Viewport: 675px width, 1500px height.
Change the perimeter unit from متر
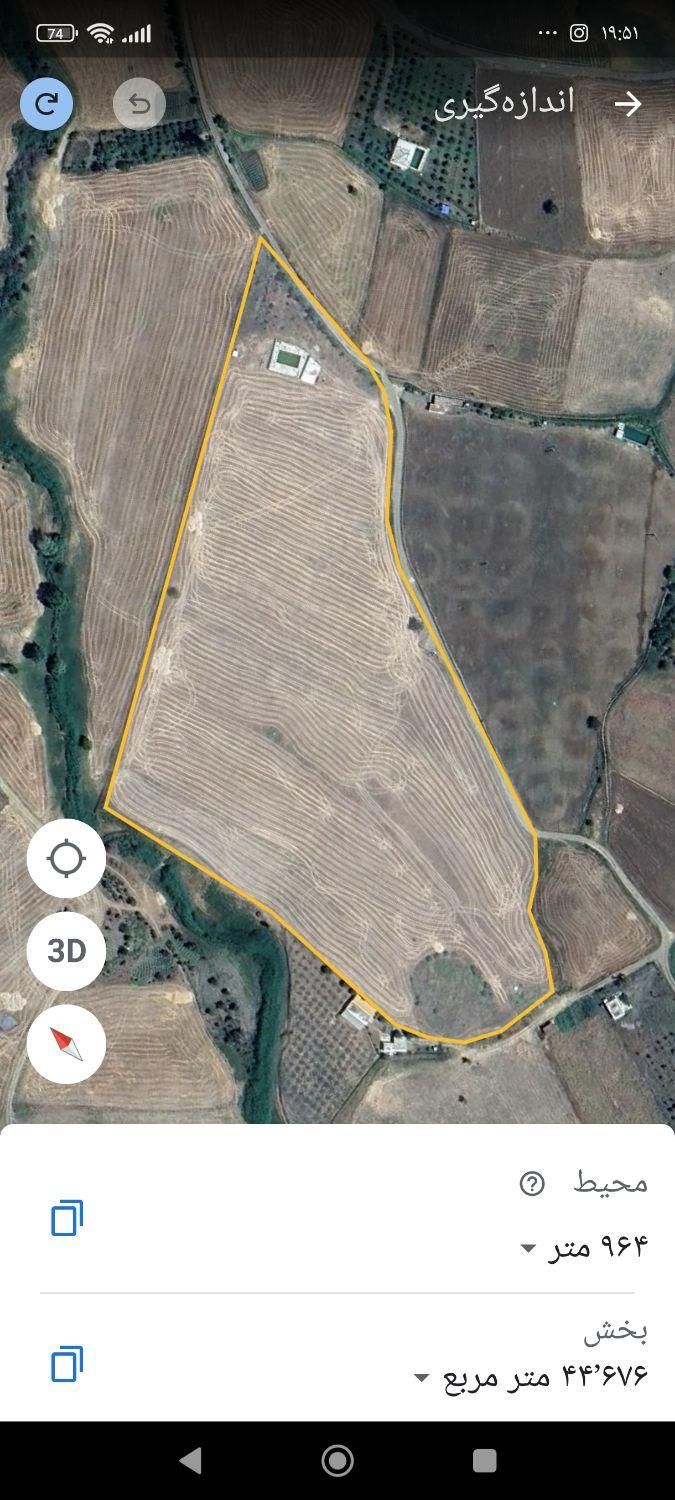point(529,1248)
